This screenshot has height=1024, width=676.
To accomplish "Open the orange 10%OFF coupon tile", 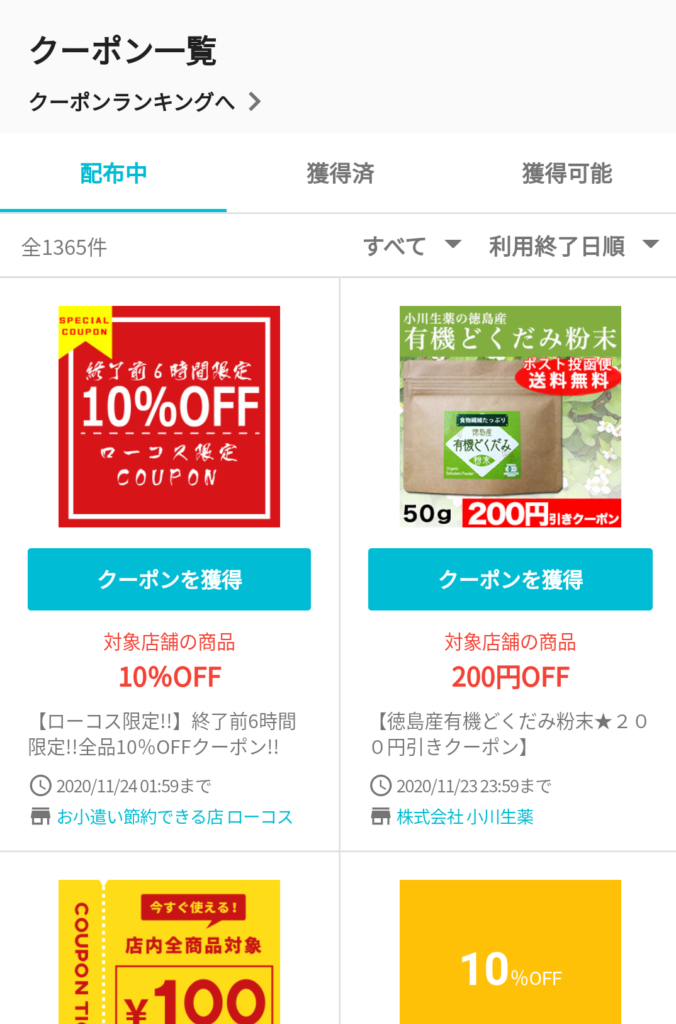I will coord(510,950).
